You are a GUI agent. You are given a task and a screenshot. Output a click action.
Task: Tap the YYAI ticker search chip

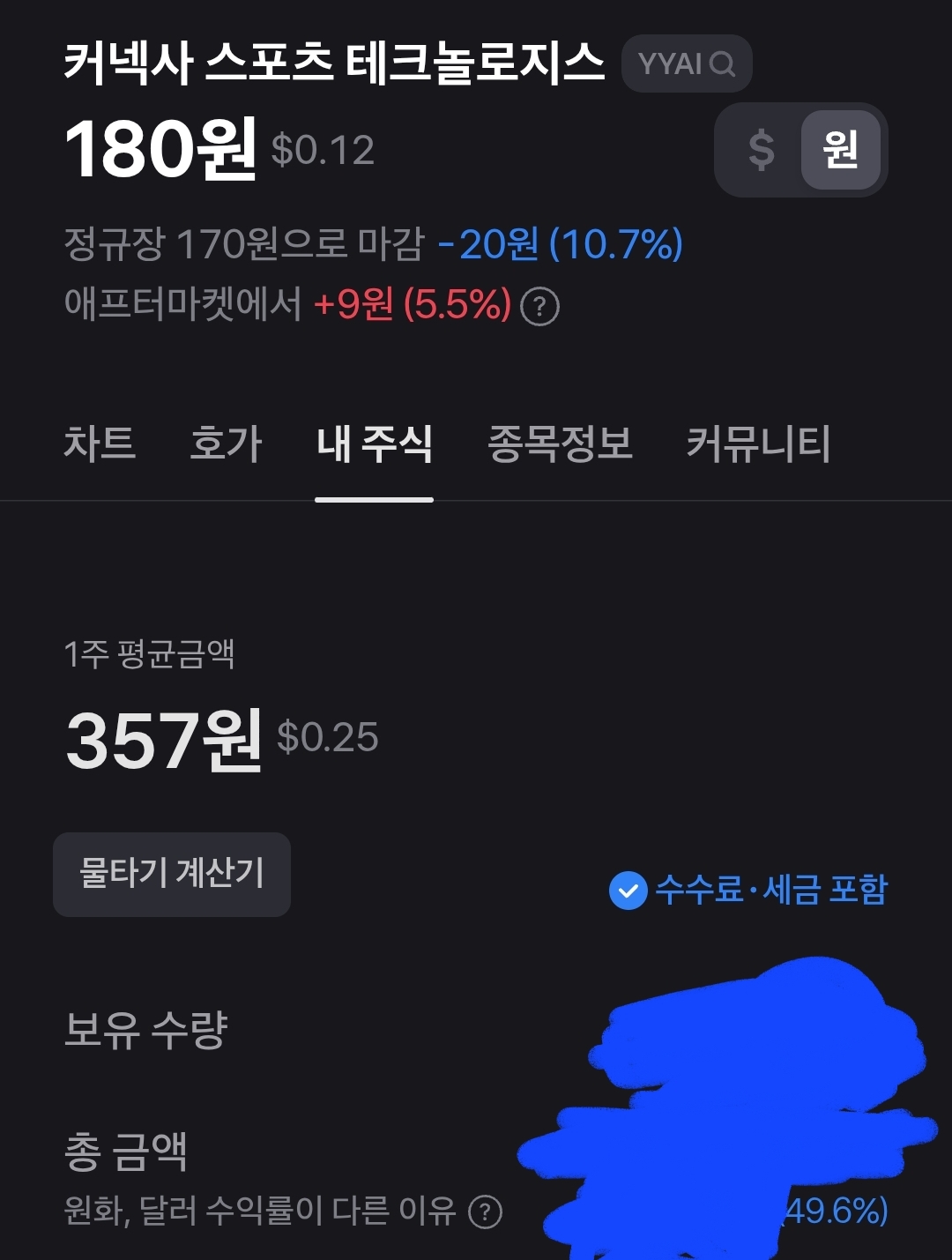(686, 63)
